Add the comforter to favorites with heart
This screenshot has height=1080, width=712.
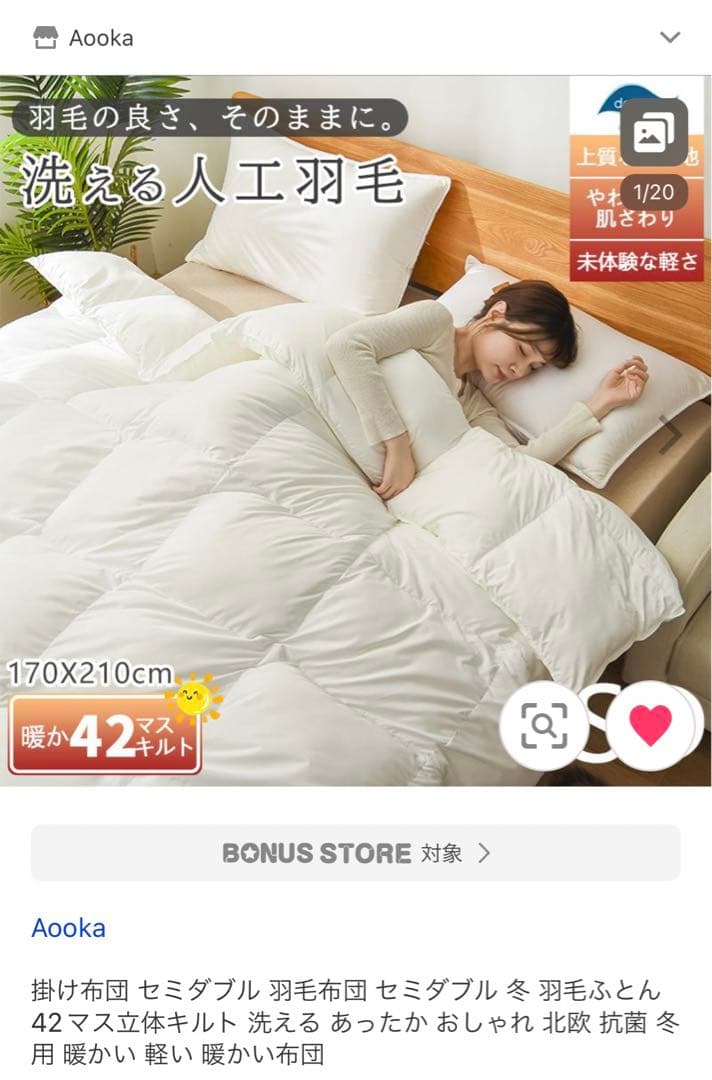pos(651,725)
